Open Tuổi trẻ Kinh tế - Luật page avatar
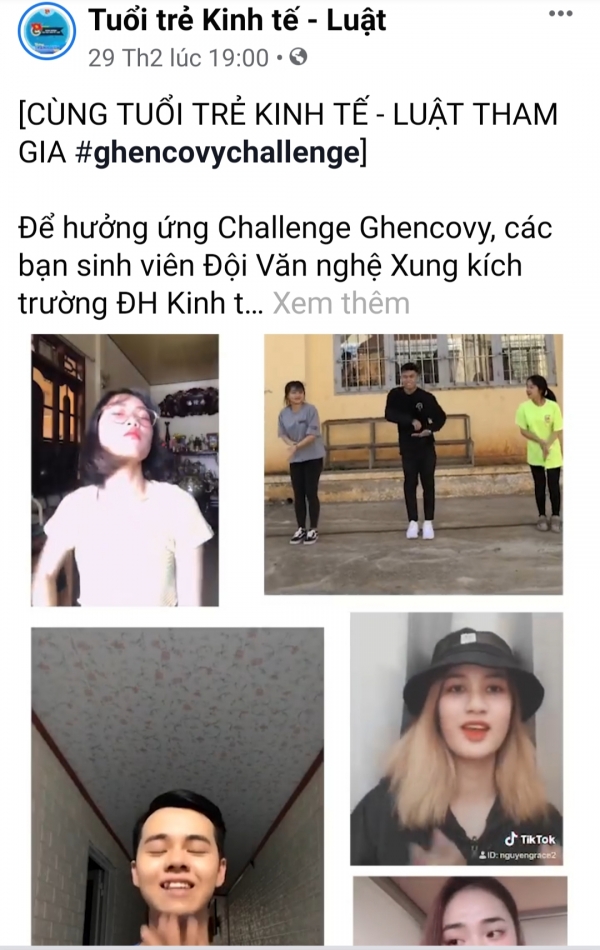 pyautogui.click(x=47, y=31)
